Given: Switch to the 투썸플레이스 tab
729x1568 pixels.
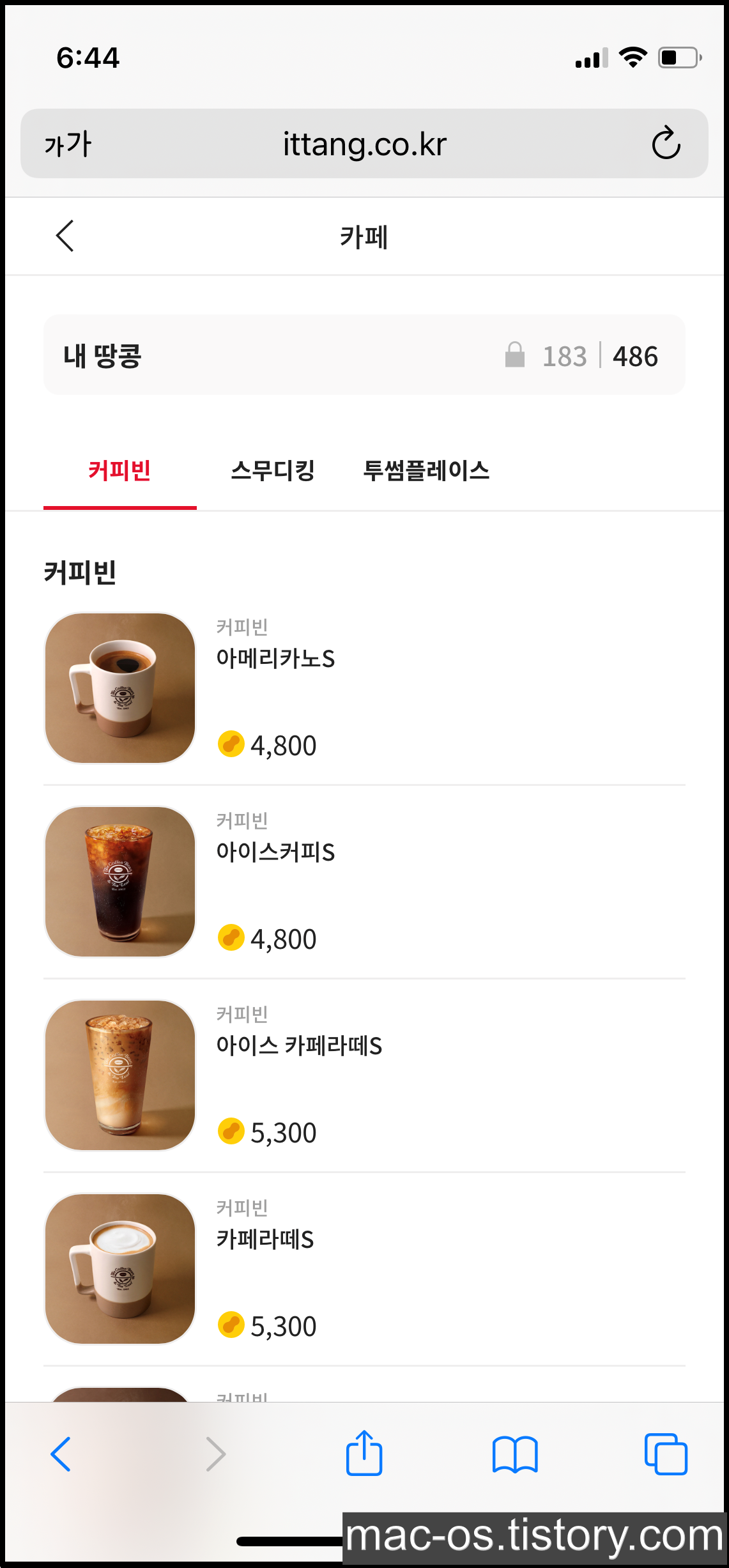Looking at the screenshot, I should click(x=426, y=471).
